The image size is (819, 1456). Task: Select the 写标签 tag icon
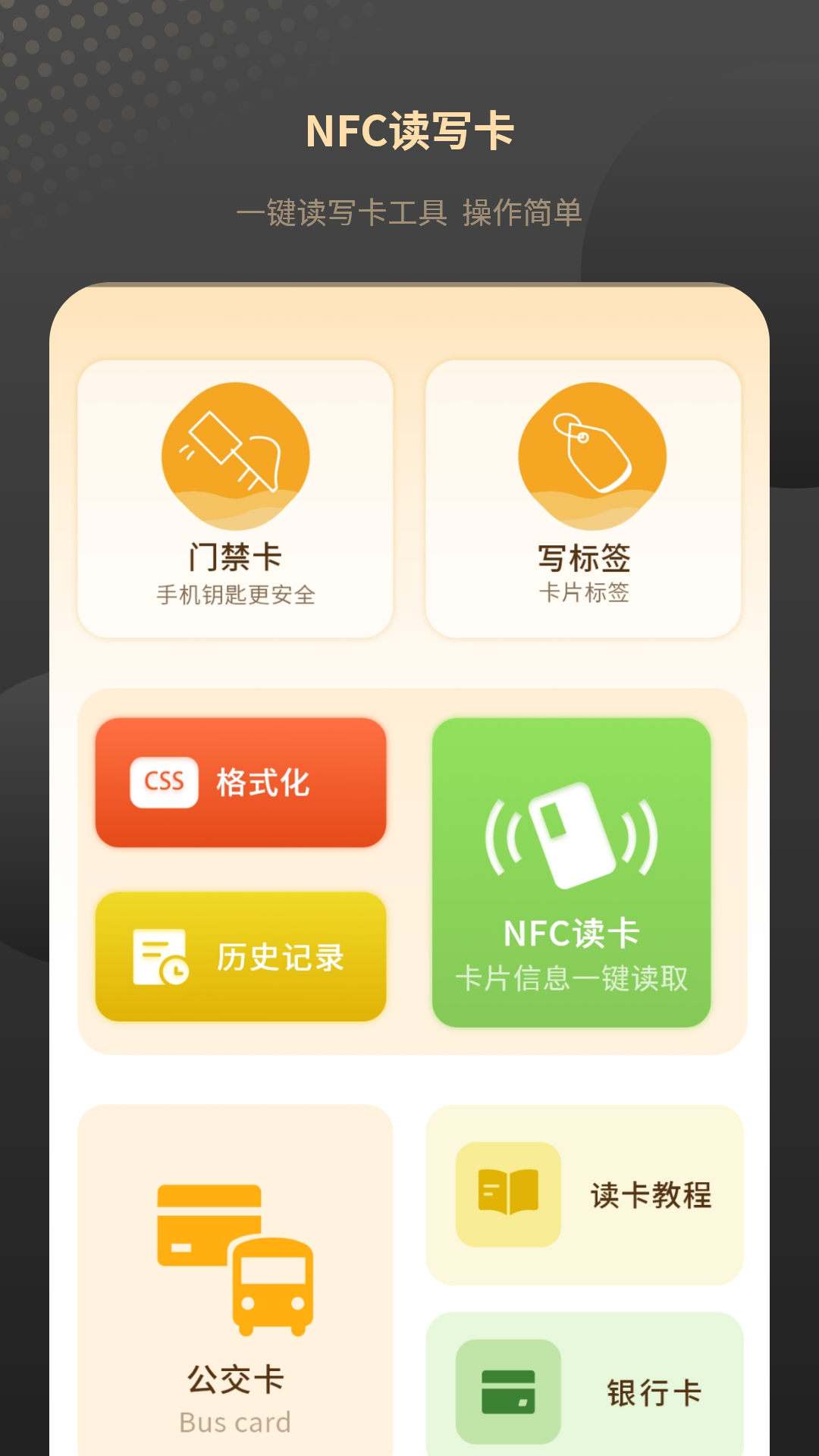pos(584,455)
